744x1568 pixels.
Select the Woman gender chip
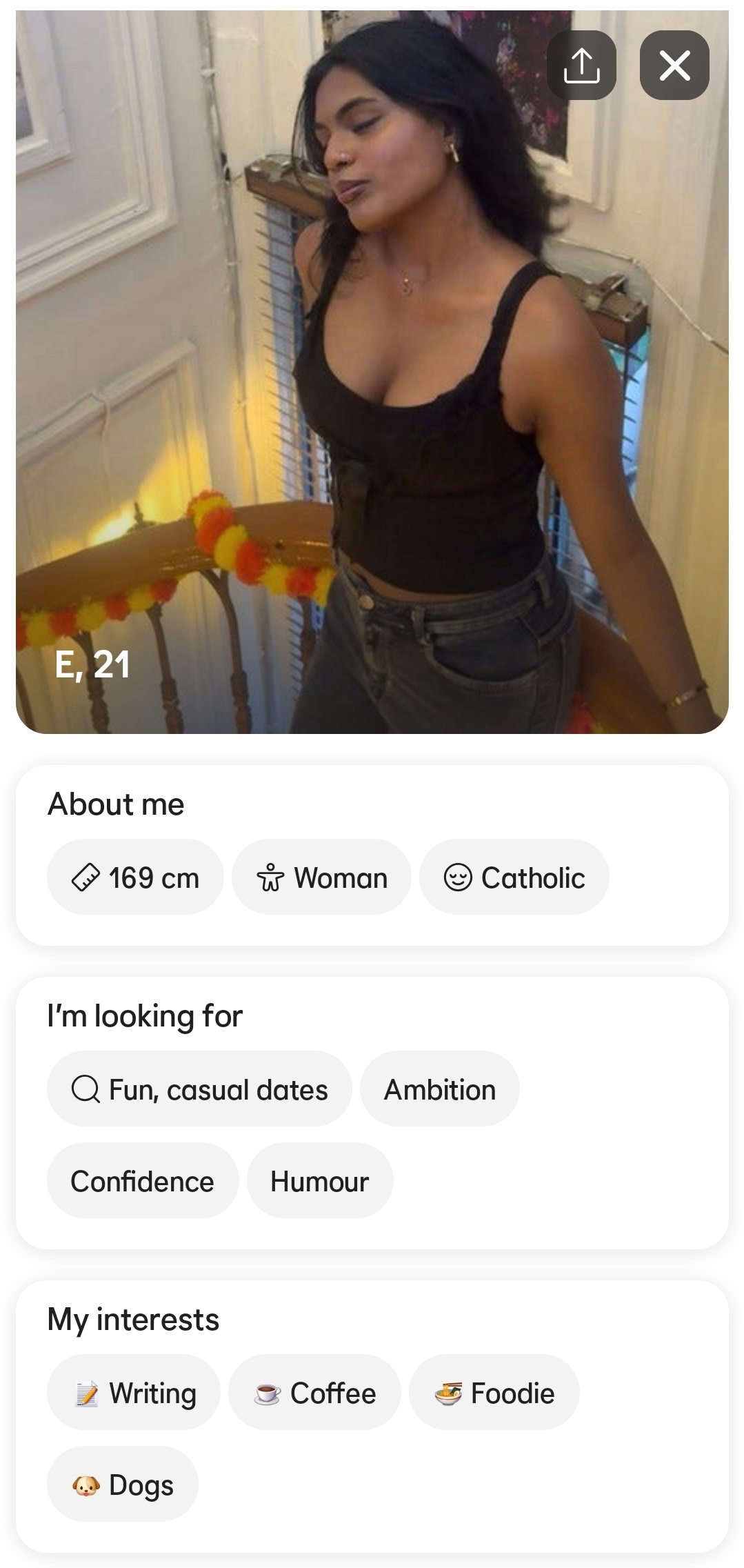[322, 877]
